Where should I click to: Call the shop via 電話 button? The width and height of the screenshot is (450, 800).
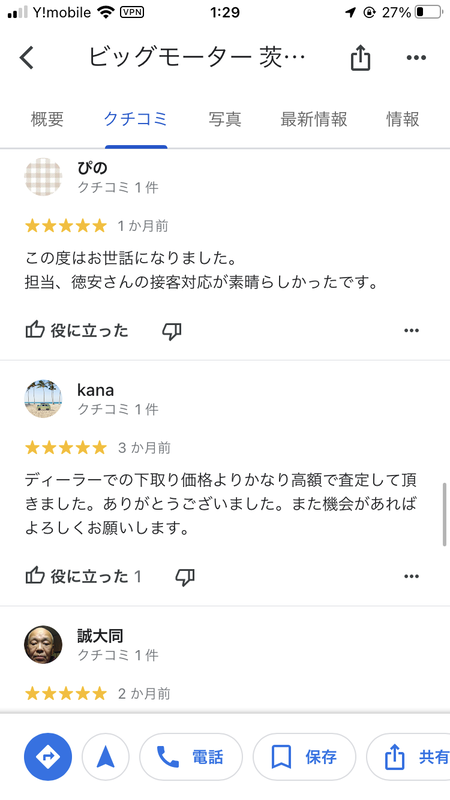coord(191,757)
